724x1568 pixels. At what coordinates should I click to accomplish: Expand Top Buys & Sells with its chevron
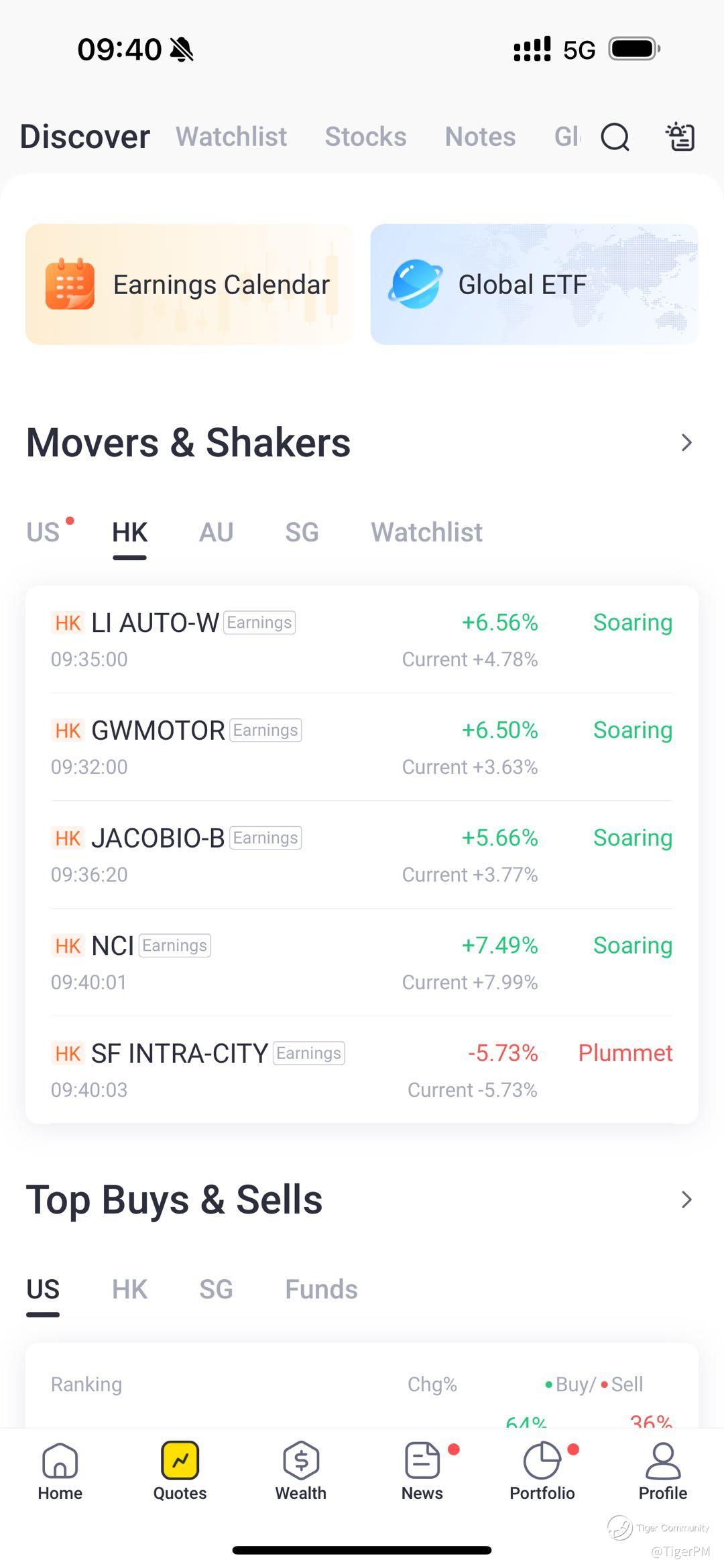686,1199
